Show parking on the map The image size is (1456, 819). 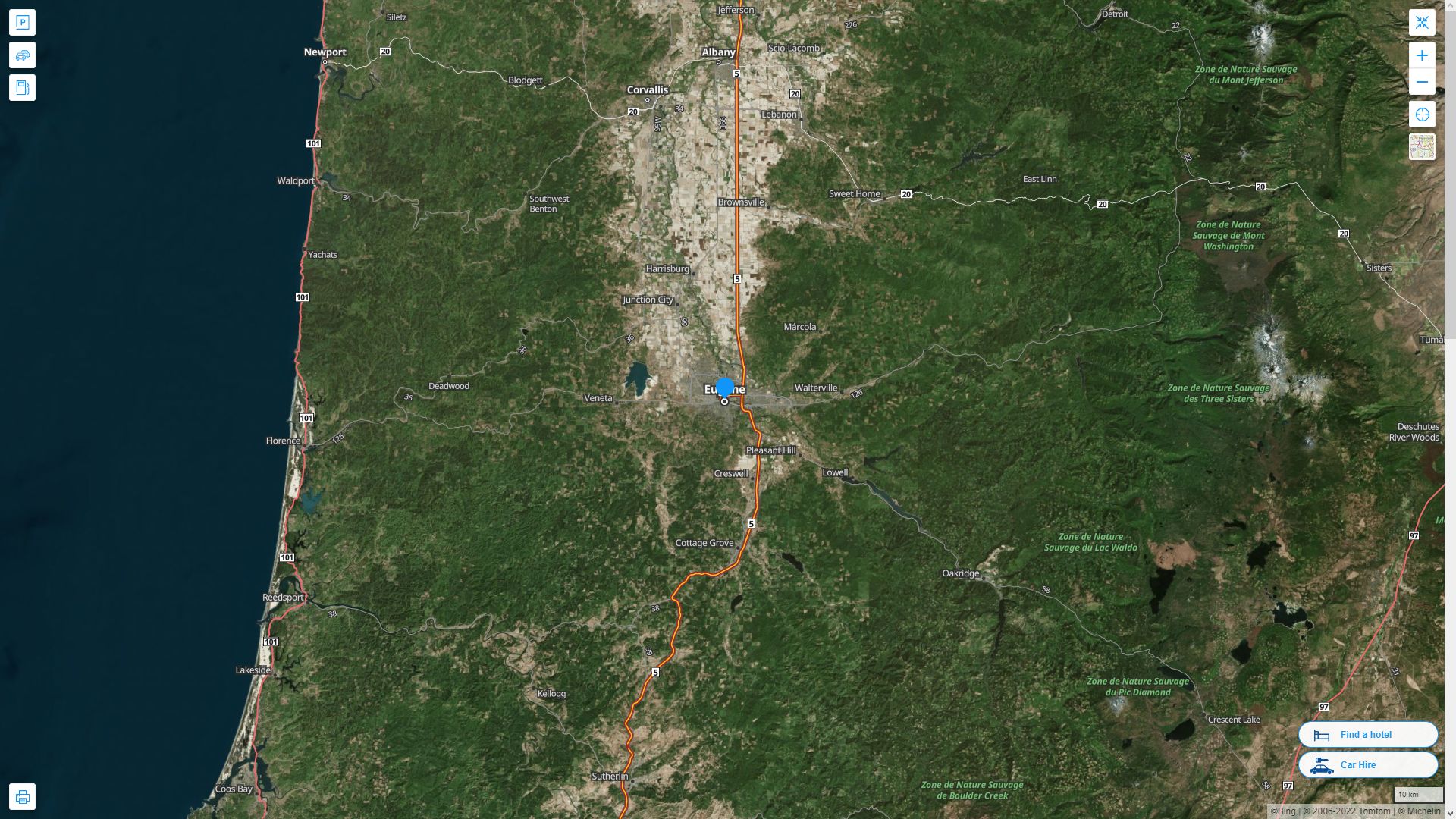(x=22, y=23)
